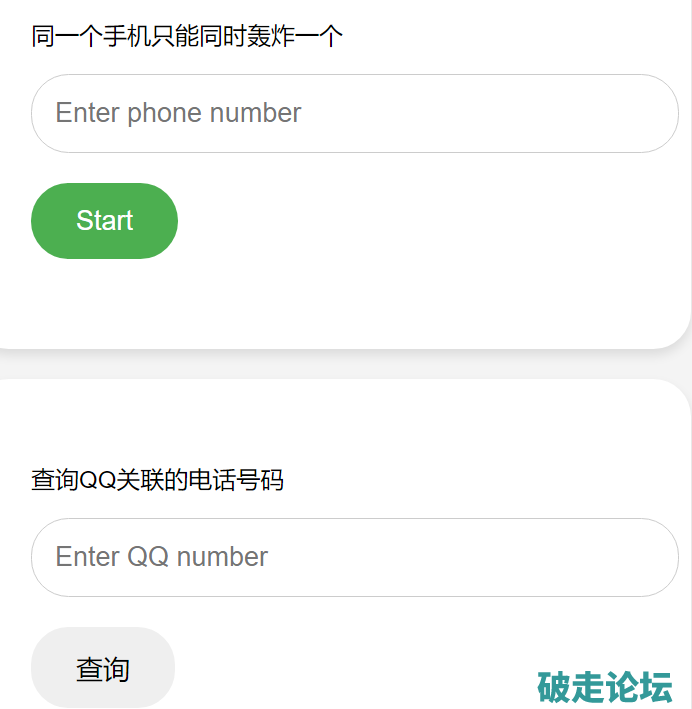
Task: Tap the green Start button
Action: 105,221
